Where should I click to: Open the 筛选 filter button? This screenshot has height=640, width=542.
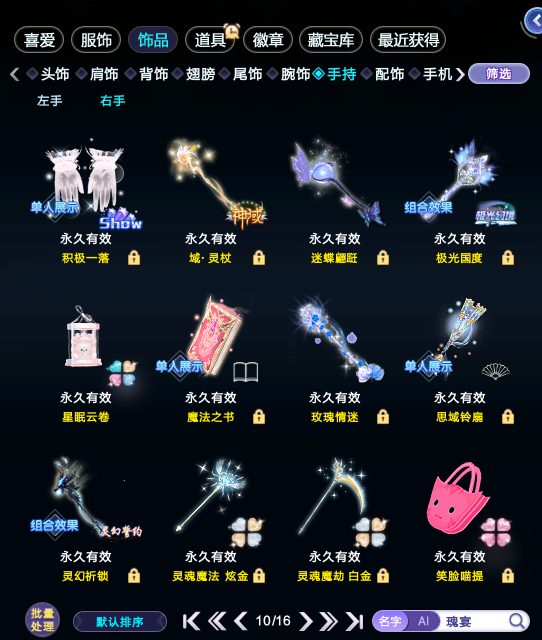(499, 74)
